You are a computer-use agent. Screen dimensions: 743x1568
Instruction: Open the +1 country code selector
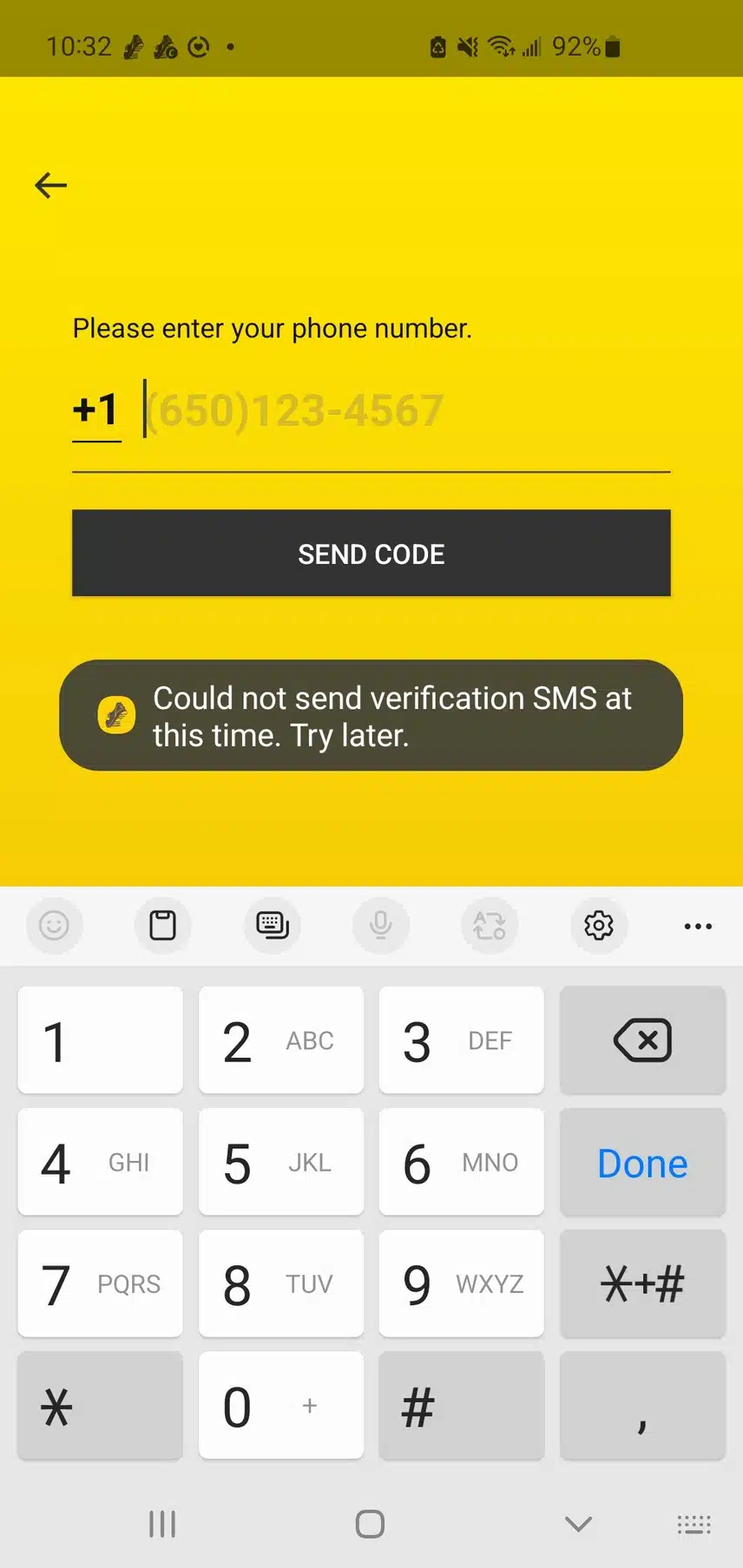click(96, 410)
